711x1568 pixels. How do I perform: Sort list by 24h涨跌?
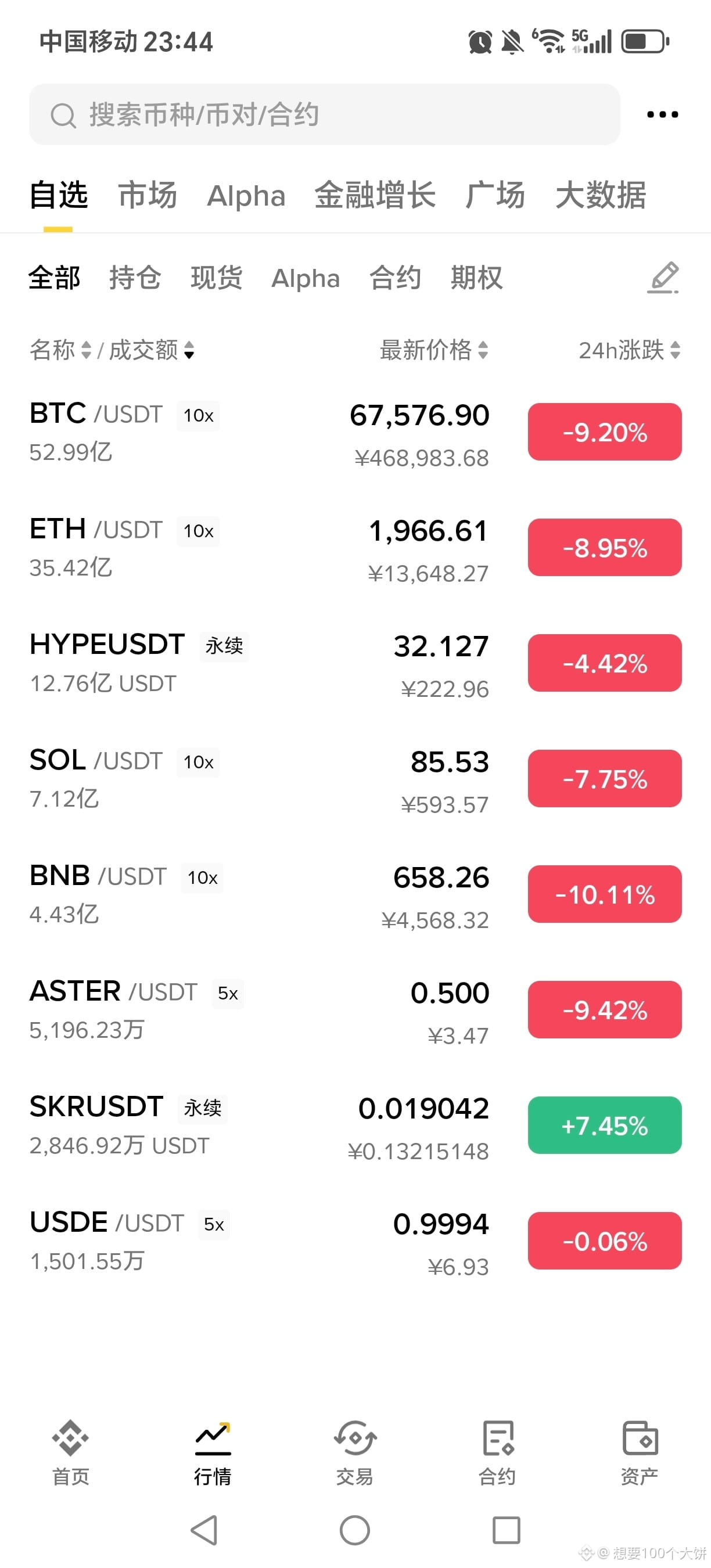coord(630,350)
